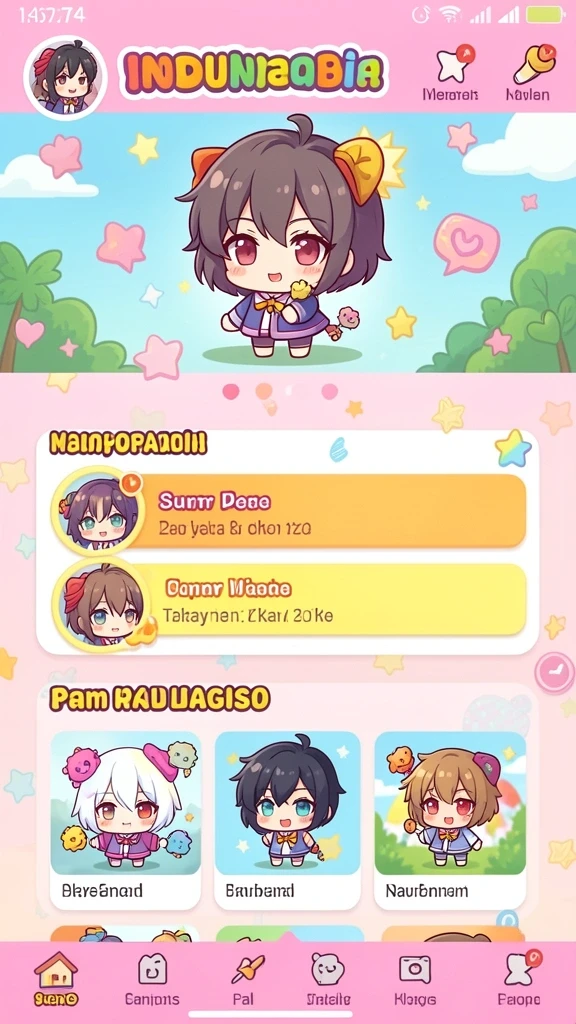Tap the microphone icon in the header
Screen dimensions: 576x1024
(534, 63)
